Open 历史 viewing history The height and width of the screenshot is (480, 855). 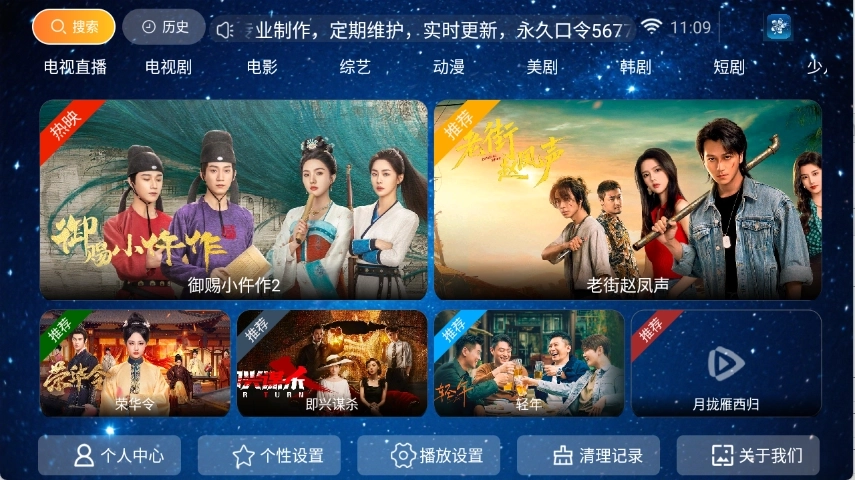pyautogui.click(x=164, y=27)
